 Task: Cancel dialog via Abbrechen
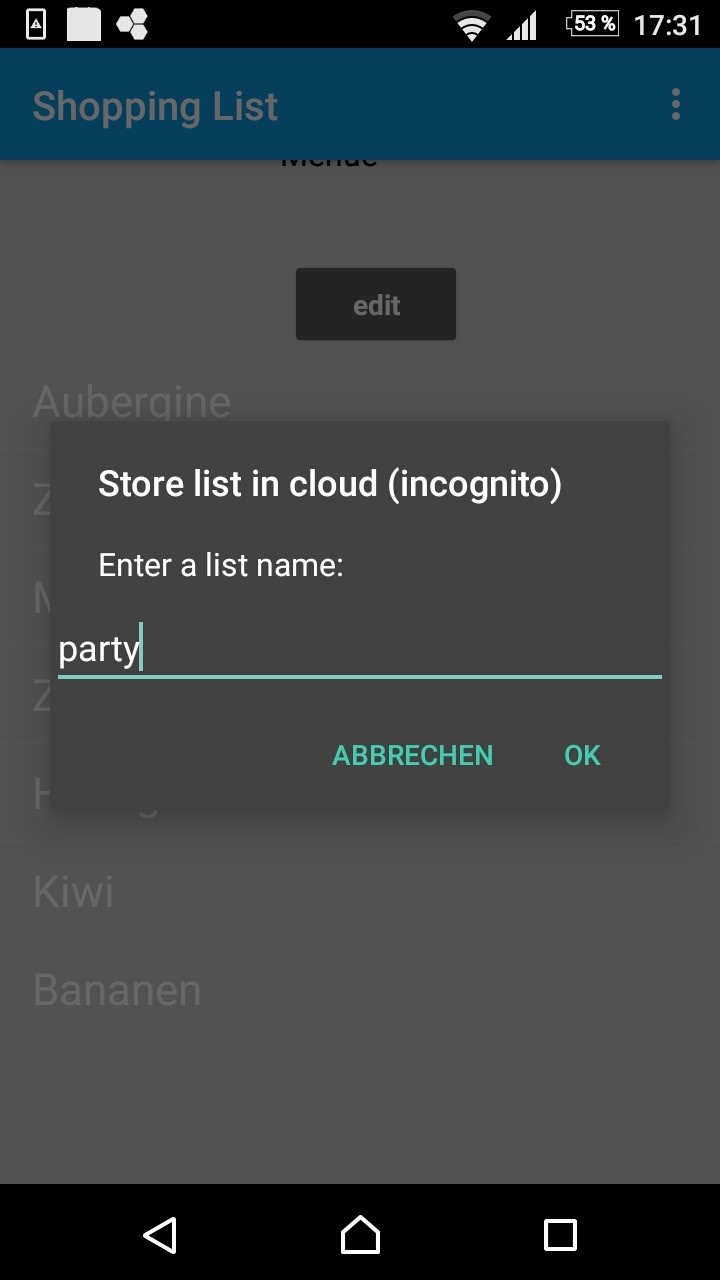pyautogui.click(x=412, y=755)
